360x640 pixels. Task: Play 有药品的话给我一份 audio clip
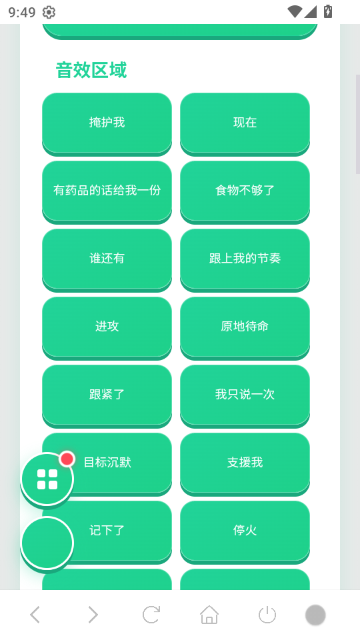point(107,191)
